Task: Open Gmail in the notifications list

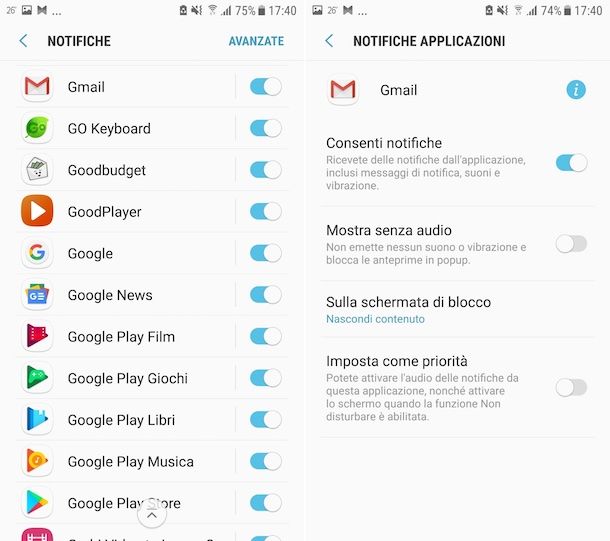Action: (86, 87)
